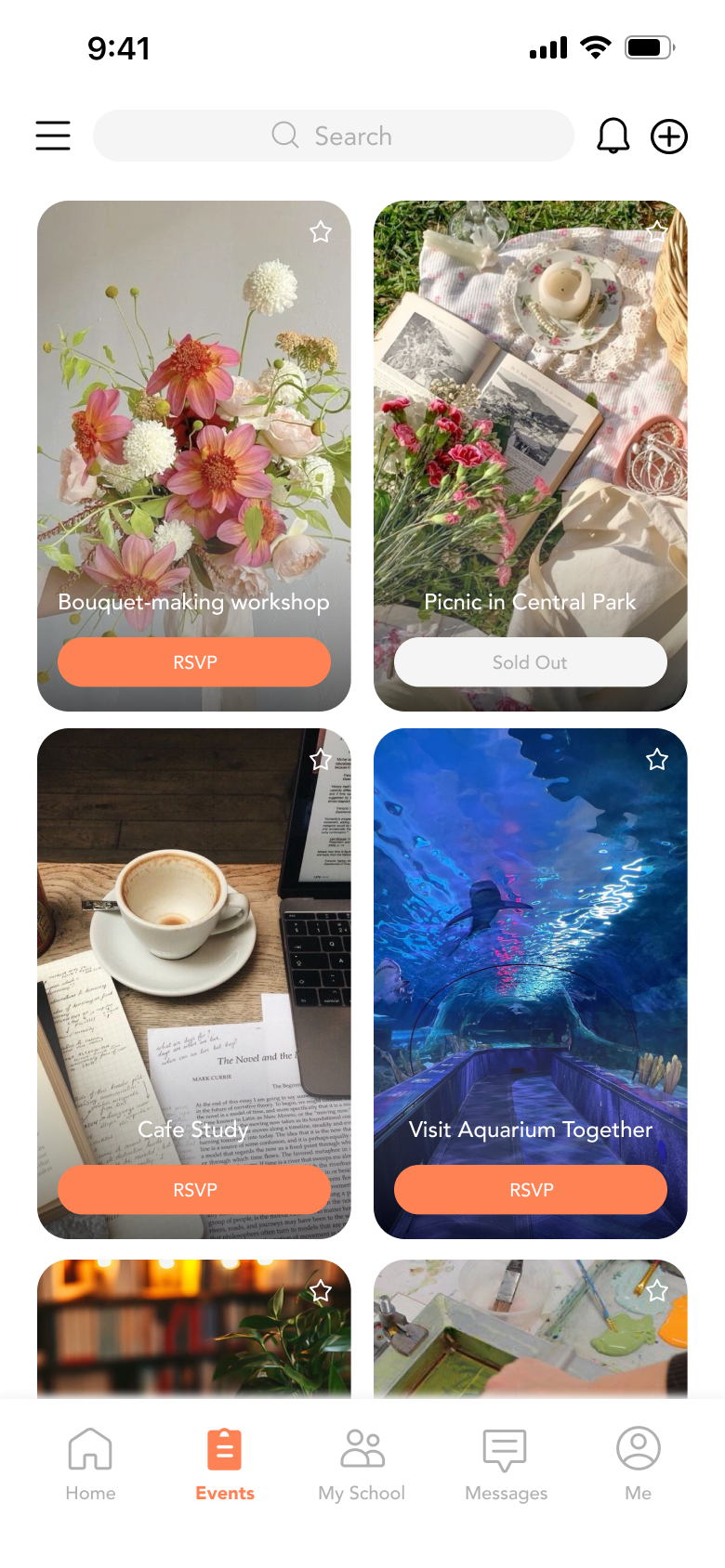Screen dimensions: 725x1568
Task: Star the Visit Aquarium Together event
Action: 657,760
